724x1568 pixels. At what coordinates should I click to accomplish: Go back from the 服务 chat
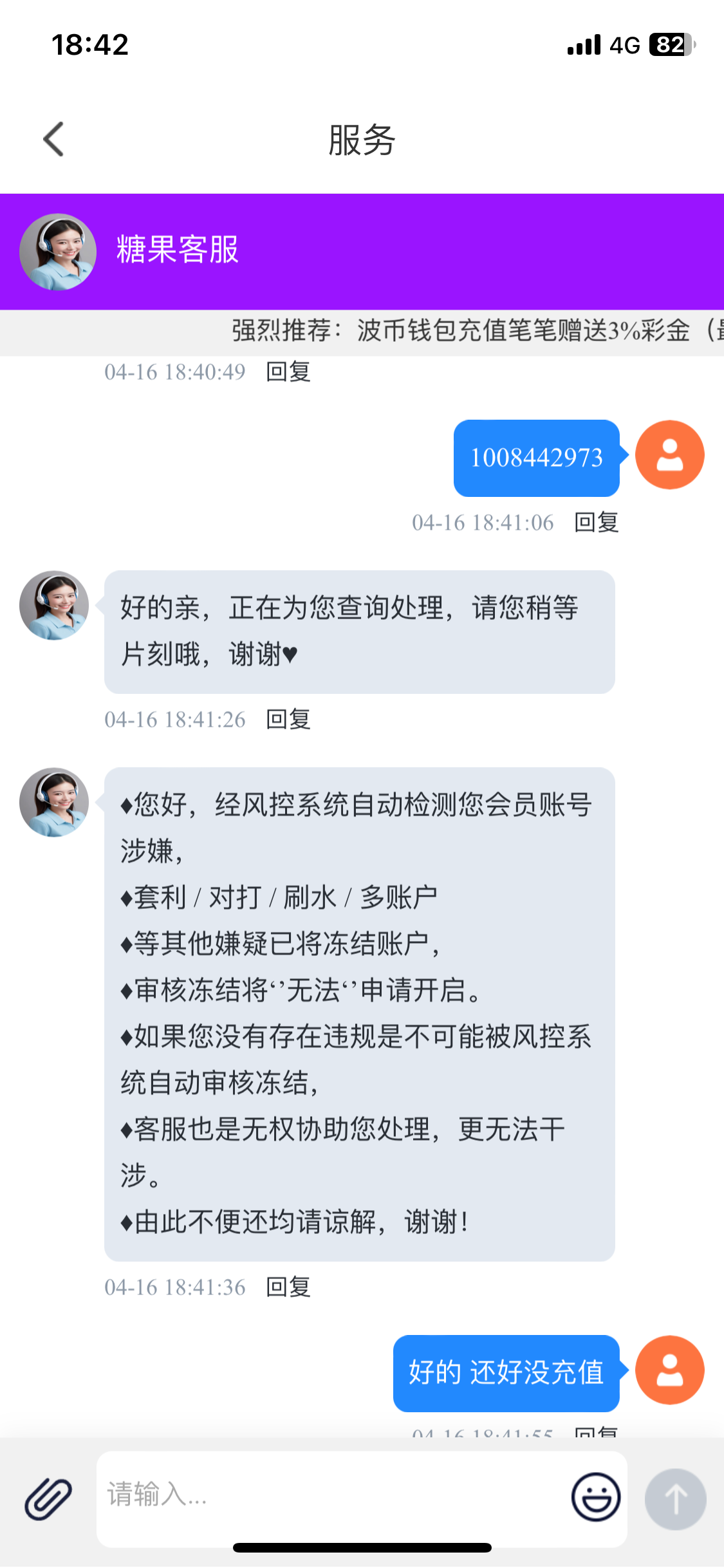point(54,139)
